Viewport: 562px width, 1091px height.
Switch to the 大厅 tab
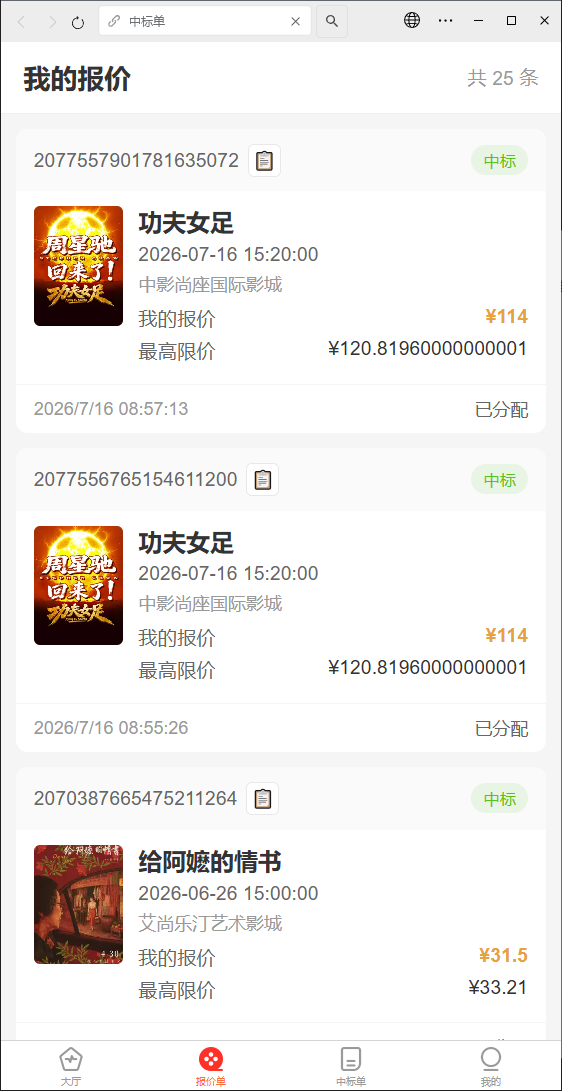pos(71,1066)
